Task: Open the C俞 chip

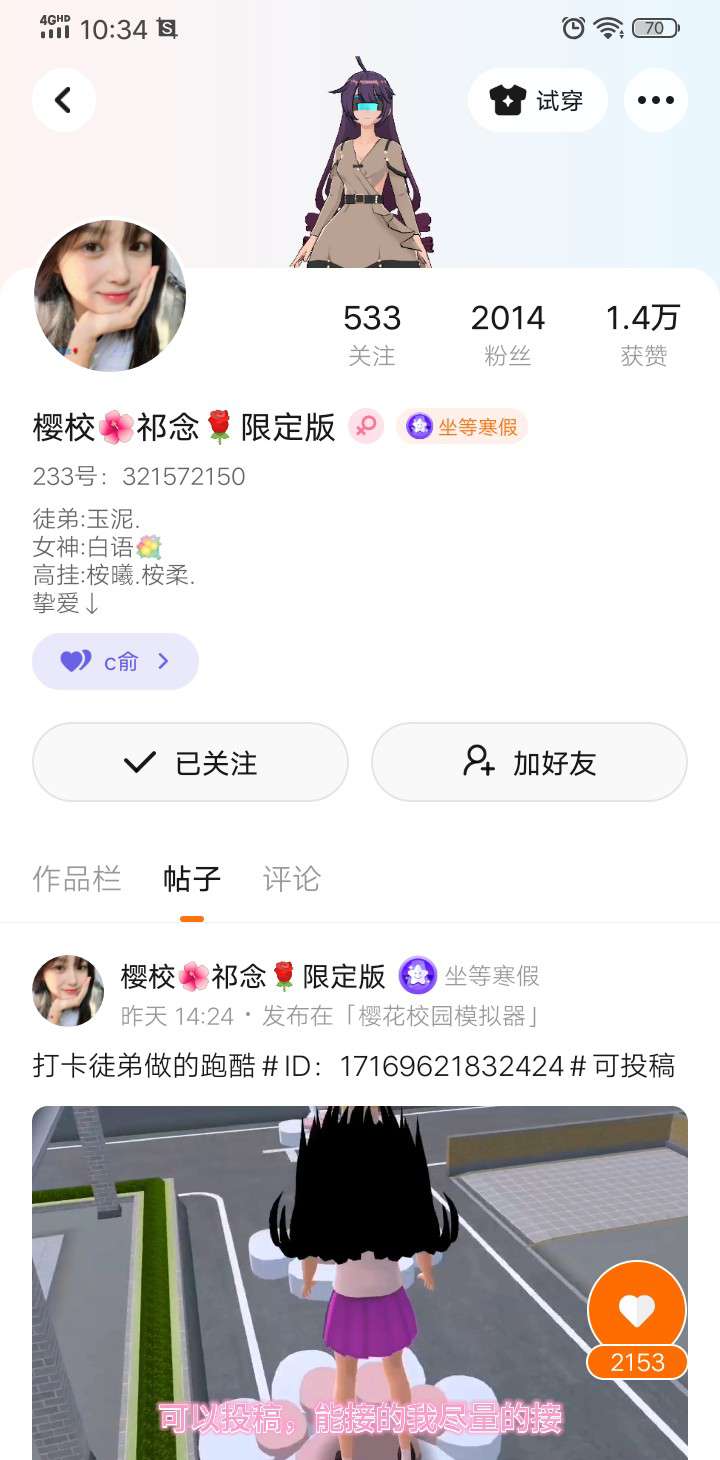Action: (x=116, y=661)
